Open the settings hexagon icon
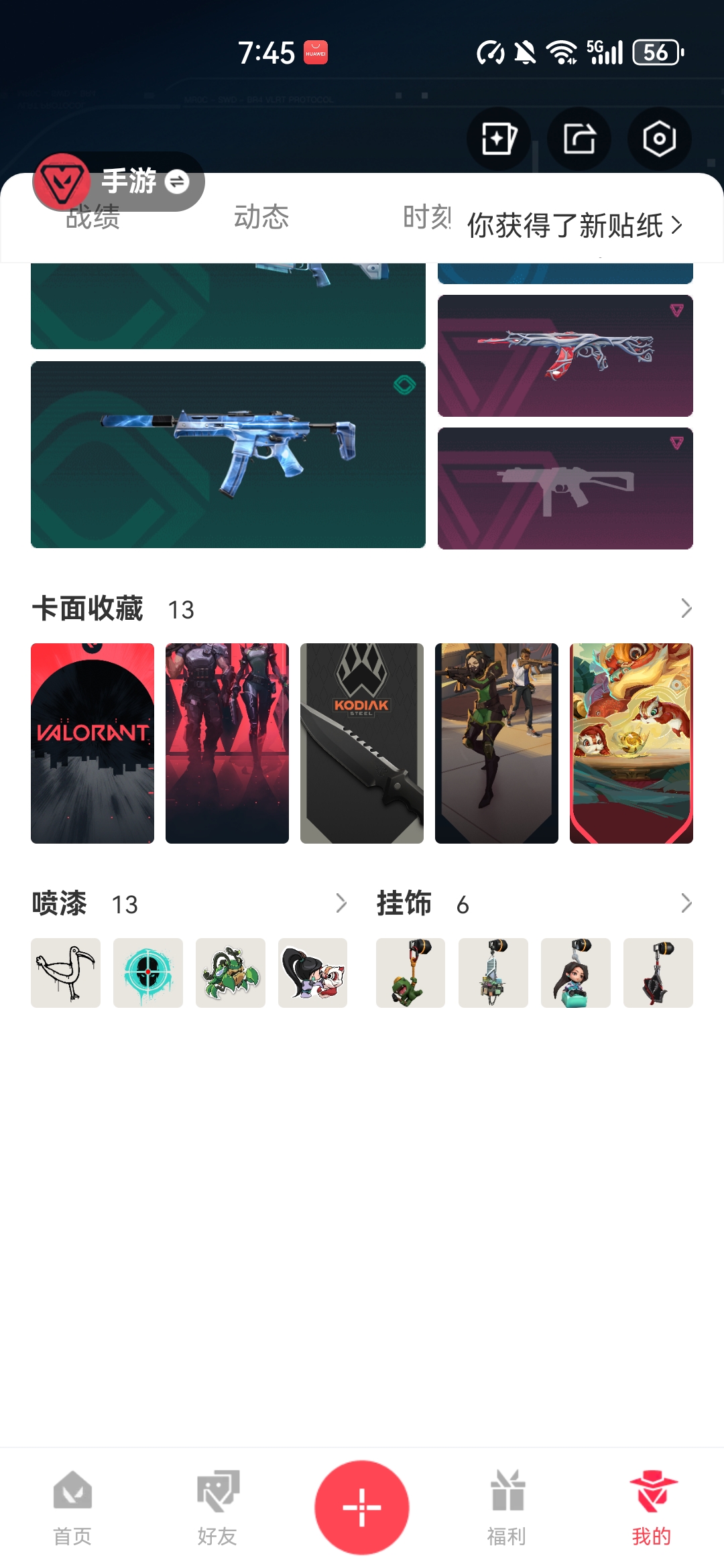Image resolution: width=724 pixels, height=1568 pixels. tap(659, 139)
